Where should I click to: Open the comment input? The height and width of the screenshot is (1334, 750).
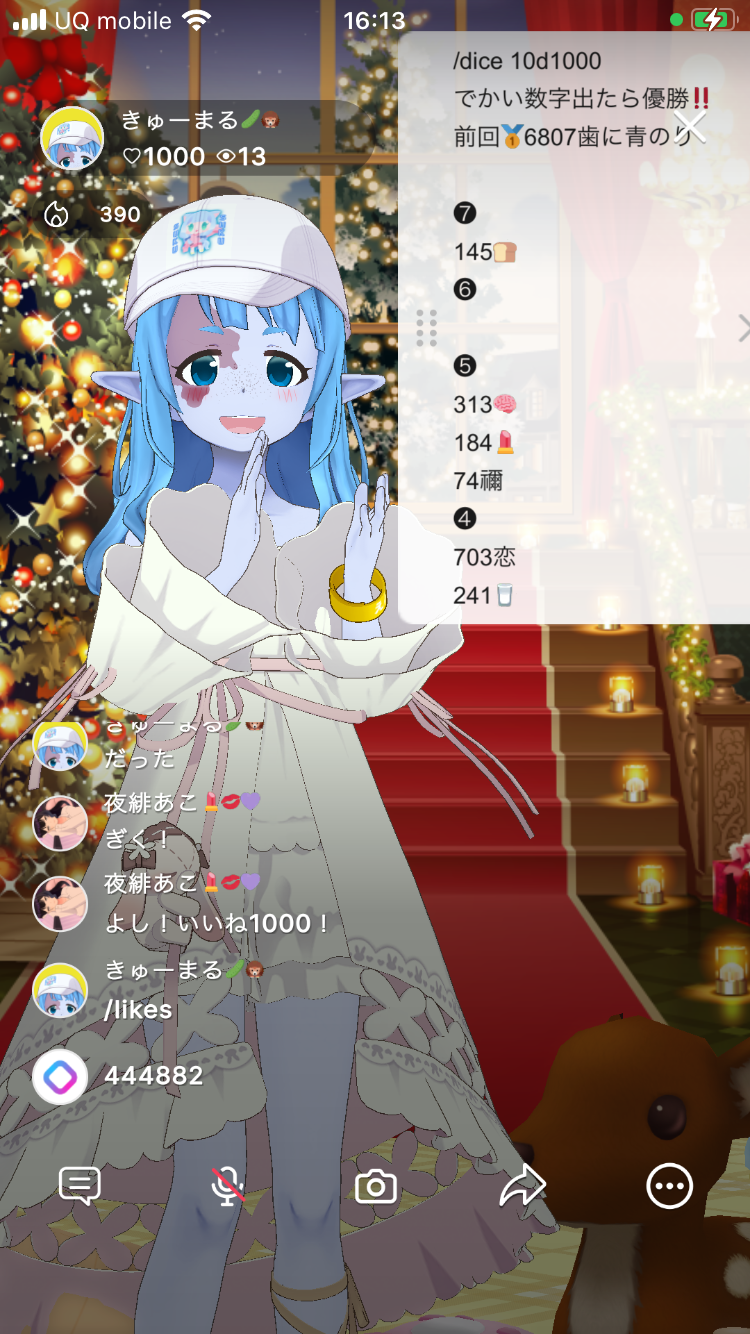coord(80,1186)
